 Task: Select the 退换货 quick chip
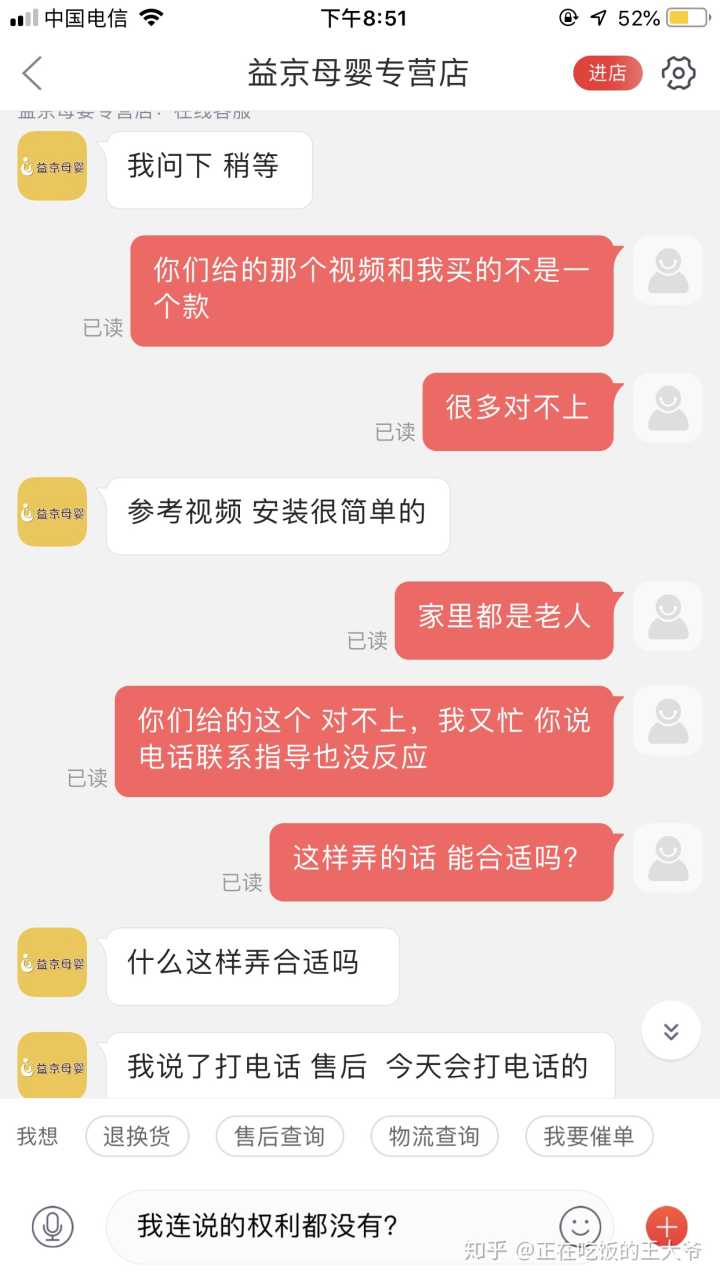pos(137,1136)
